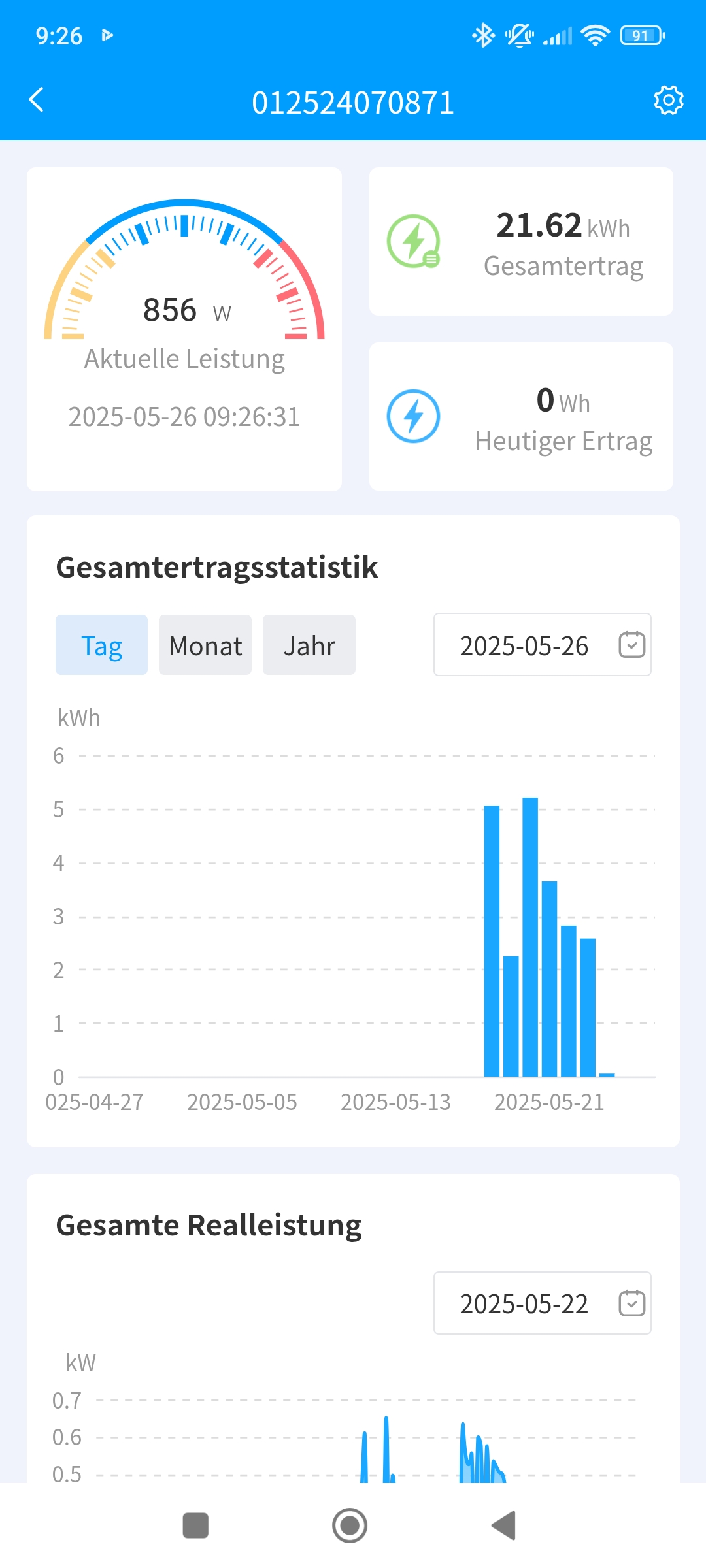Open the settings gear icon
The height and width of the screenshot is (1568, 706).
[668, 100]
